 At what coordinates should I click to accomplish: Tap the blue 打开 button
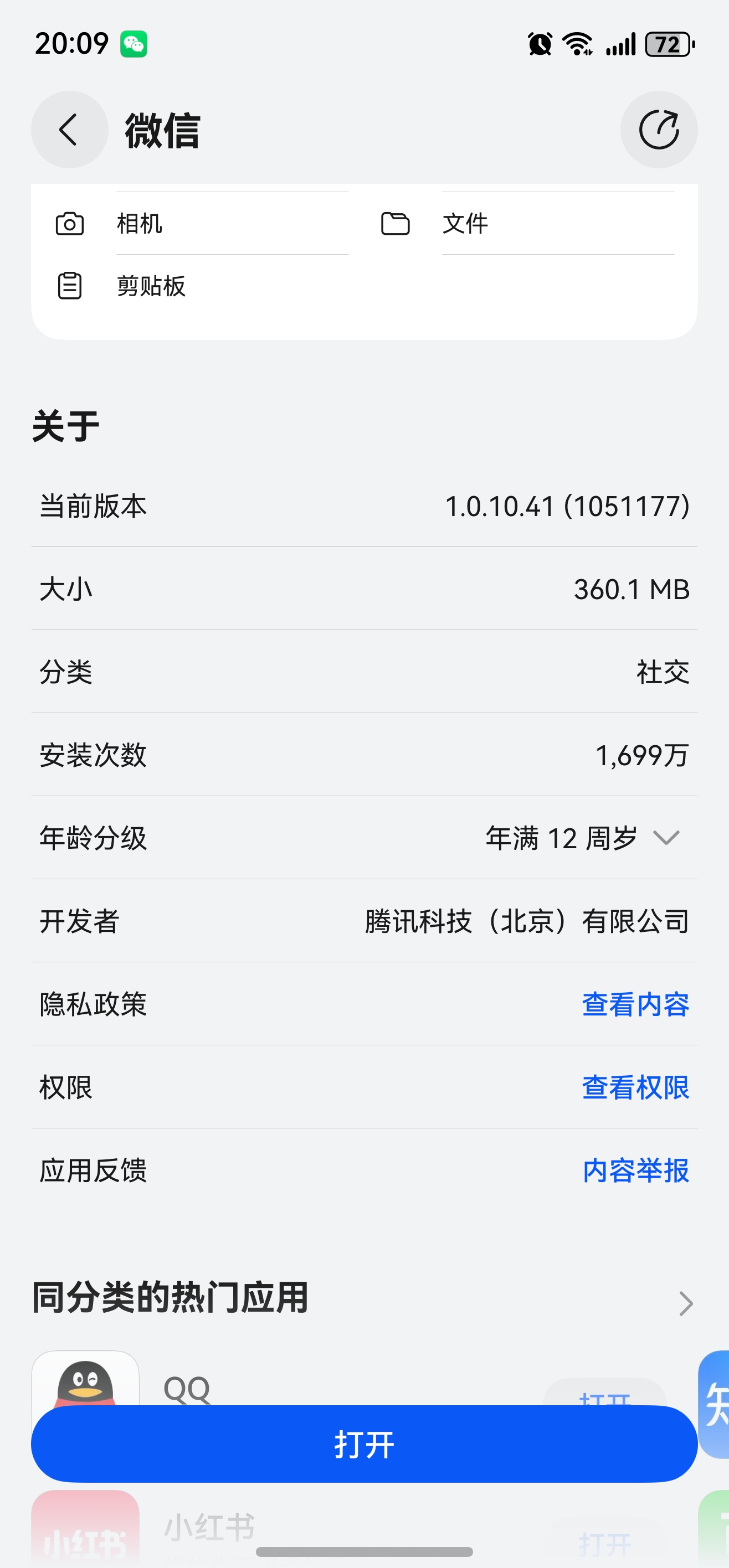click(364, 1444)
